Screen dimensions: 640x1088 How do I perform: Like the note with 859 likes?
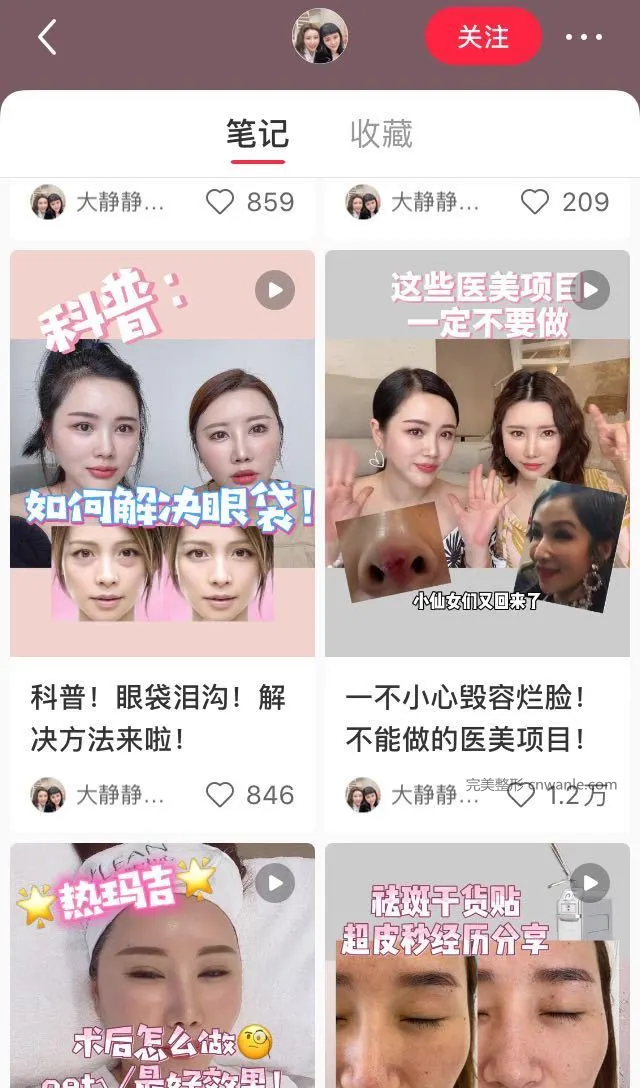tap(220, 202)
